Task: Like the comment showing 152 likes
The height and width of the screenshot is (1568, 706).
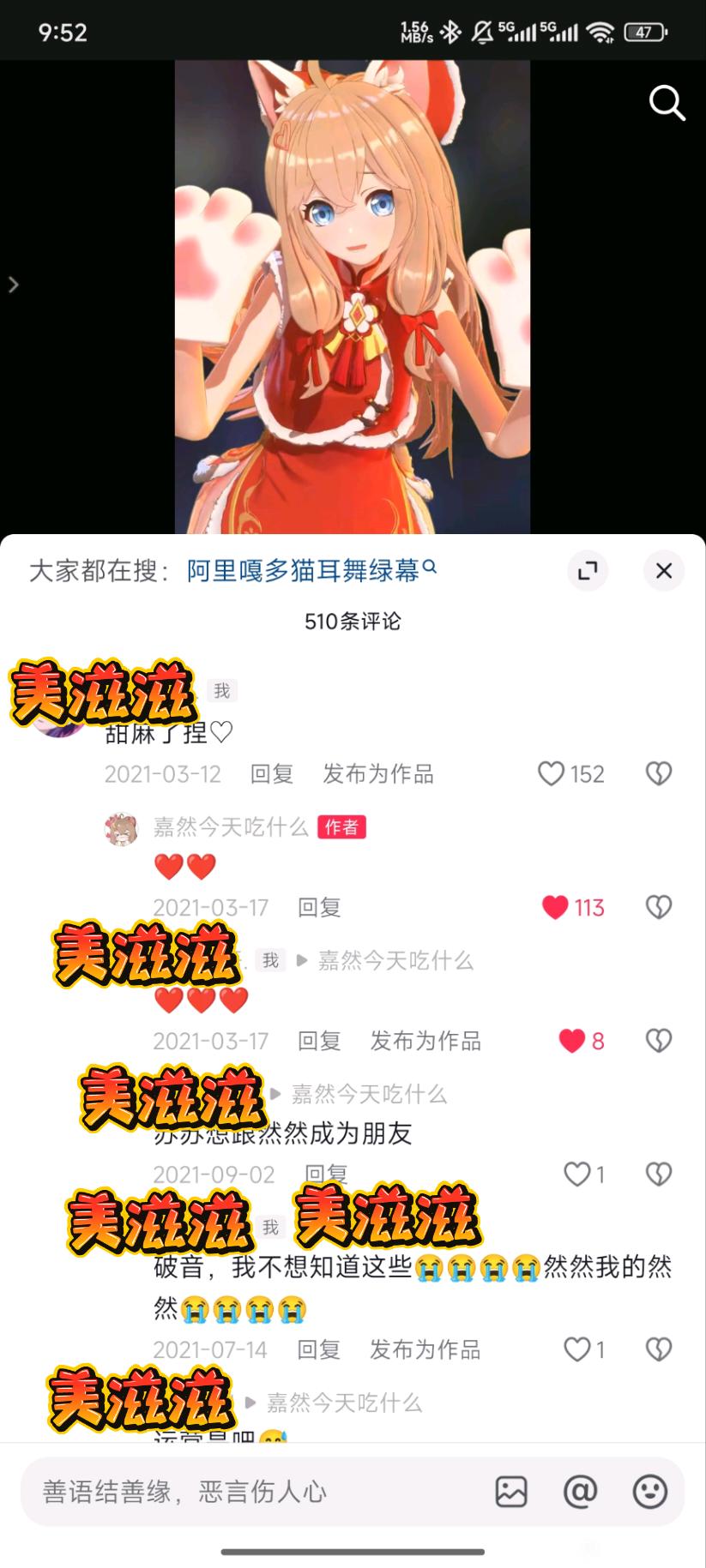Action: click(x=552, y=774)
